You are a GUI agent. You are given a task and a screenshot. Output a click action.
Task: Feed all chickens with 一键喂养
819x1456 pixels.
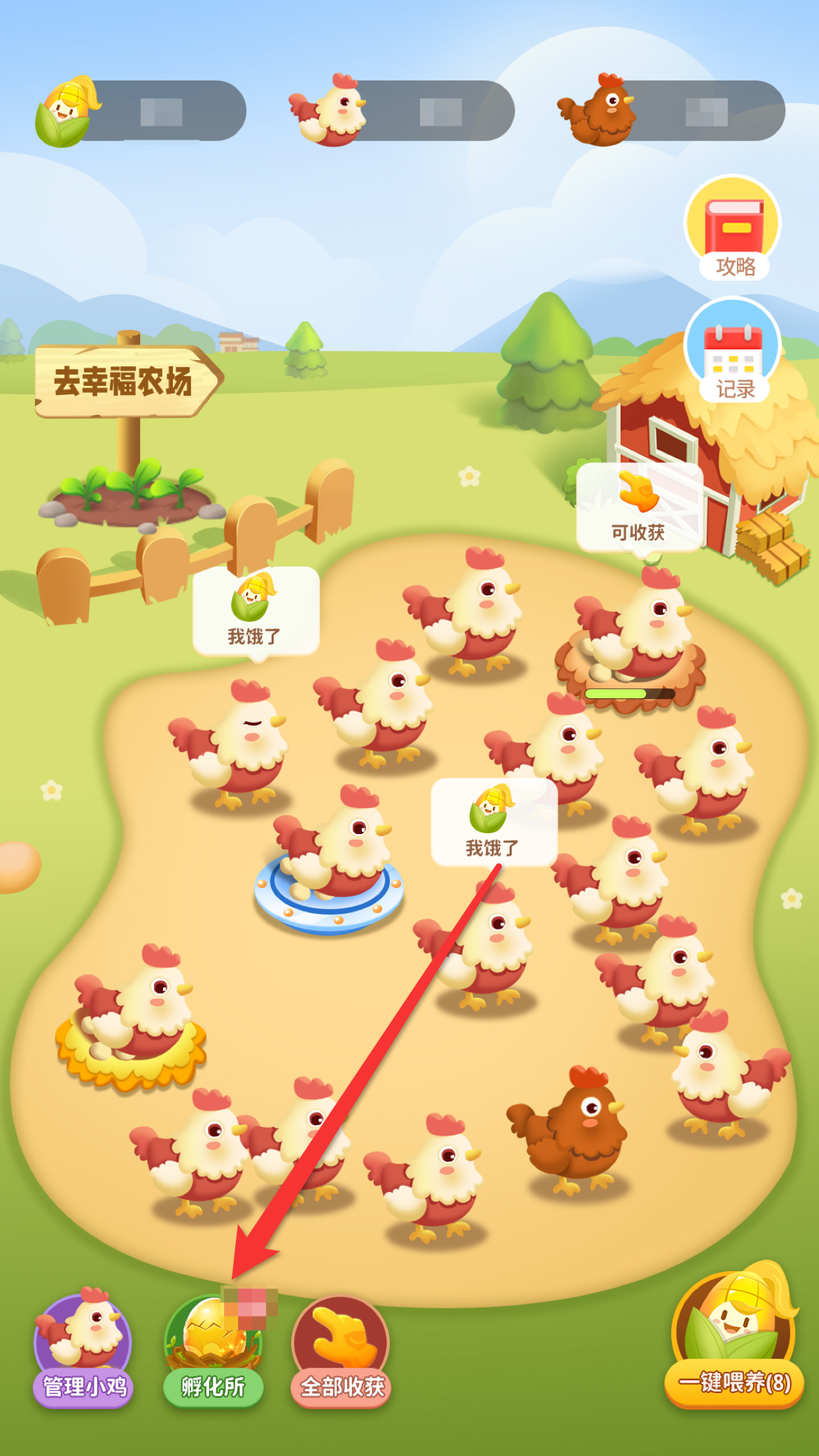pyautogui.click(x=734, y=1338)
